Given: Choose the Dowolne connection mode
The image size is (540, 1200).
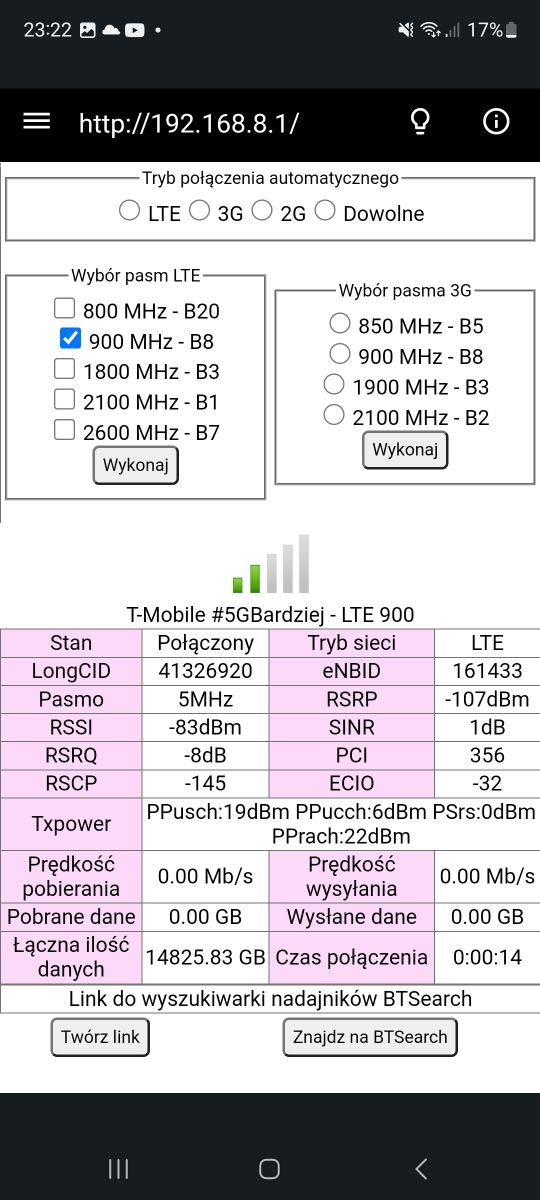Looking at the screenshot, I should (x=325, y=211).
